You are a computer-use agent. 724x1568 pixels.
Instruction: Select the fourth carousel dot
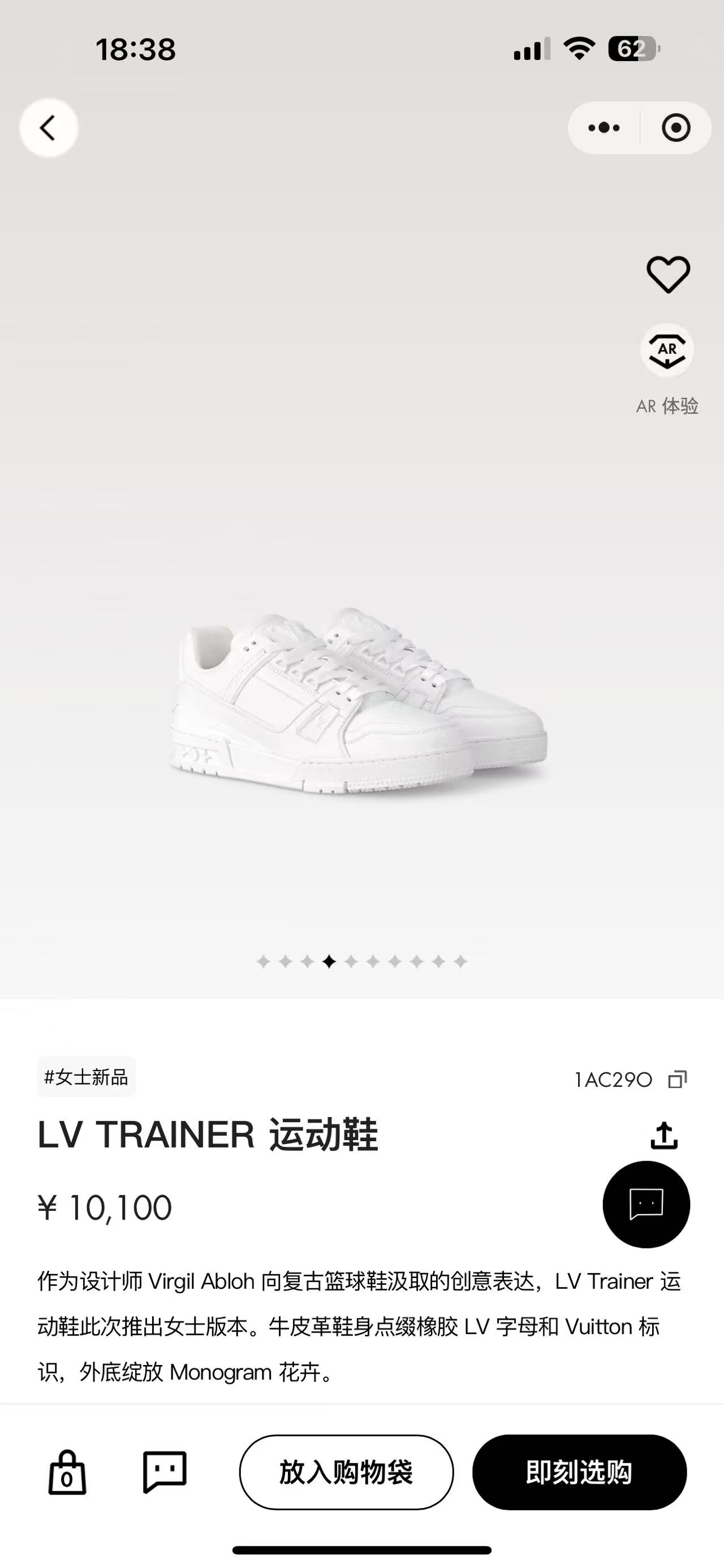tap(327, 960)
